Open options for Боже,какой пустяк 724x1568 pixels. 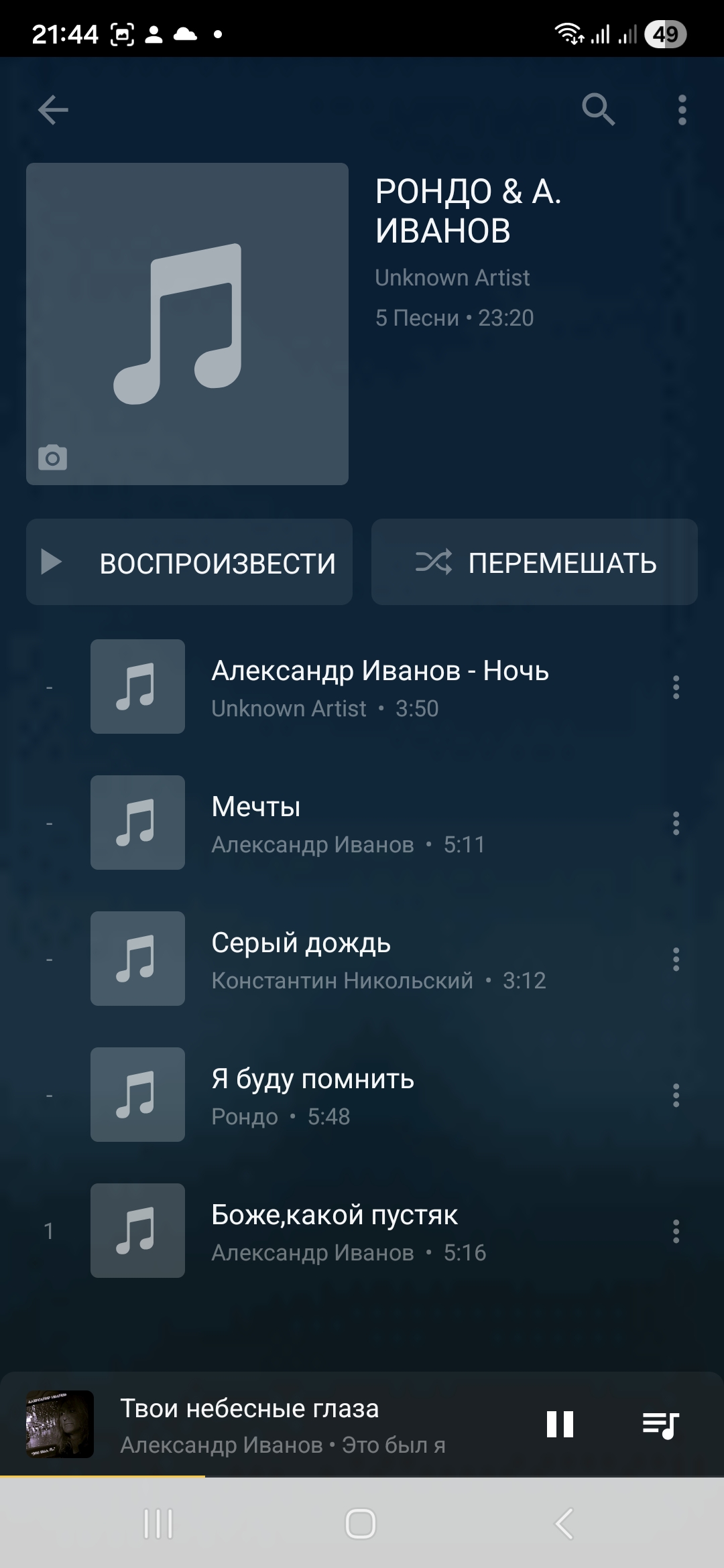(x=676, y=1232)
